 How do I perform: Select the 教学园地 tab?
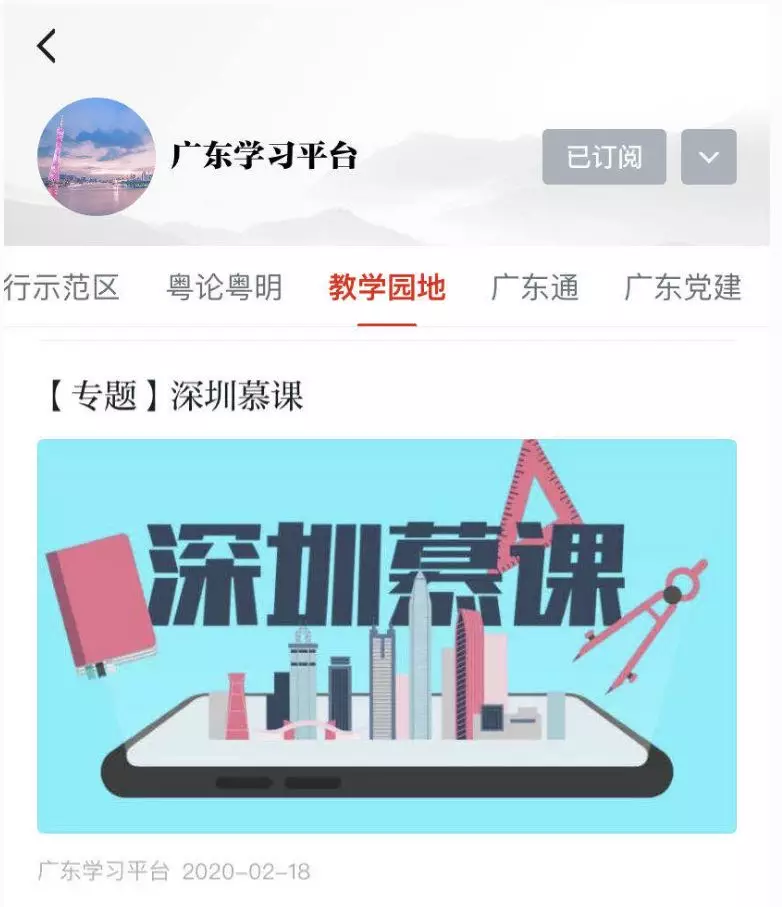(x=387, y=288)
